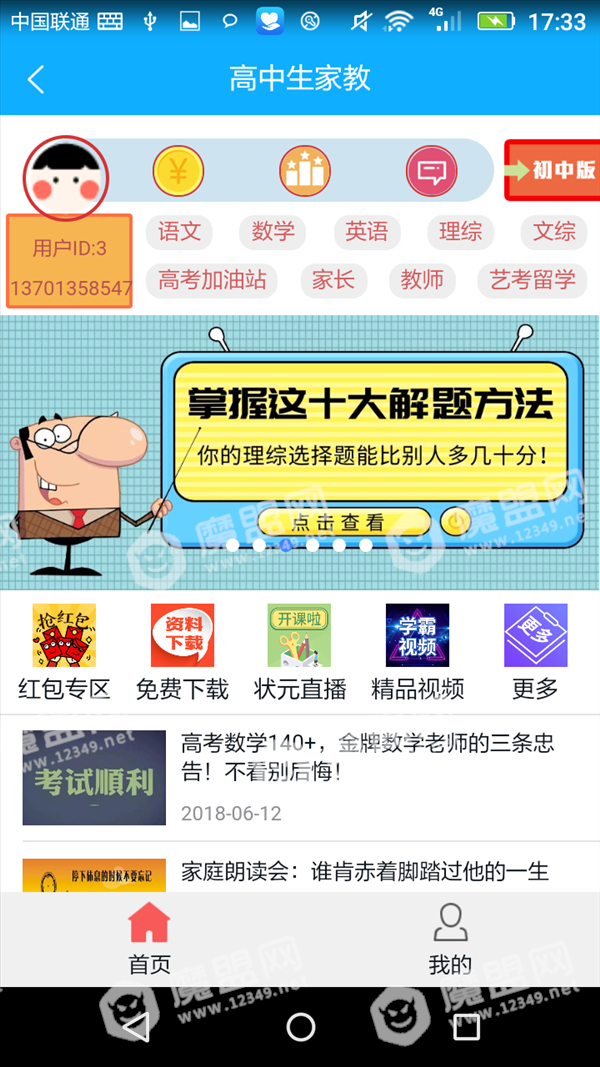The width and height of the screenshot is (600, 1067).
Task: Select the 英语 chip
Action: pos(367,232)
